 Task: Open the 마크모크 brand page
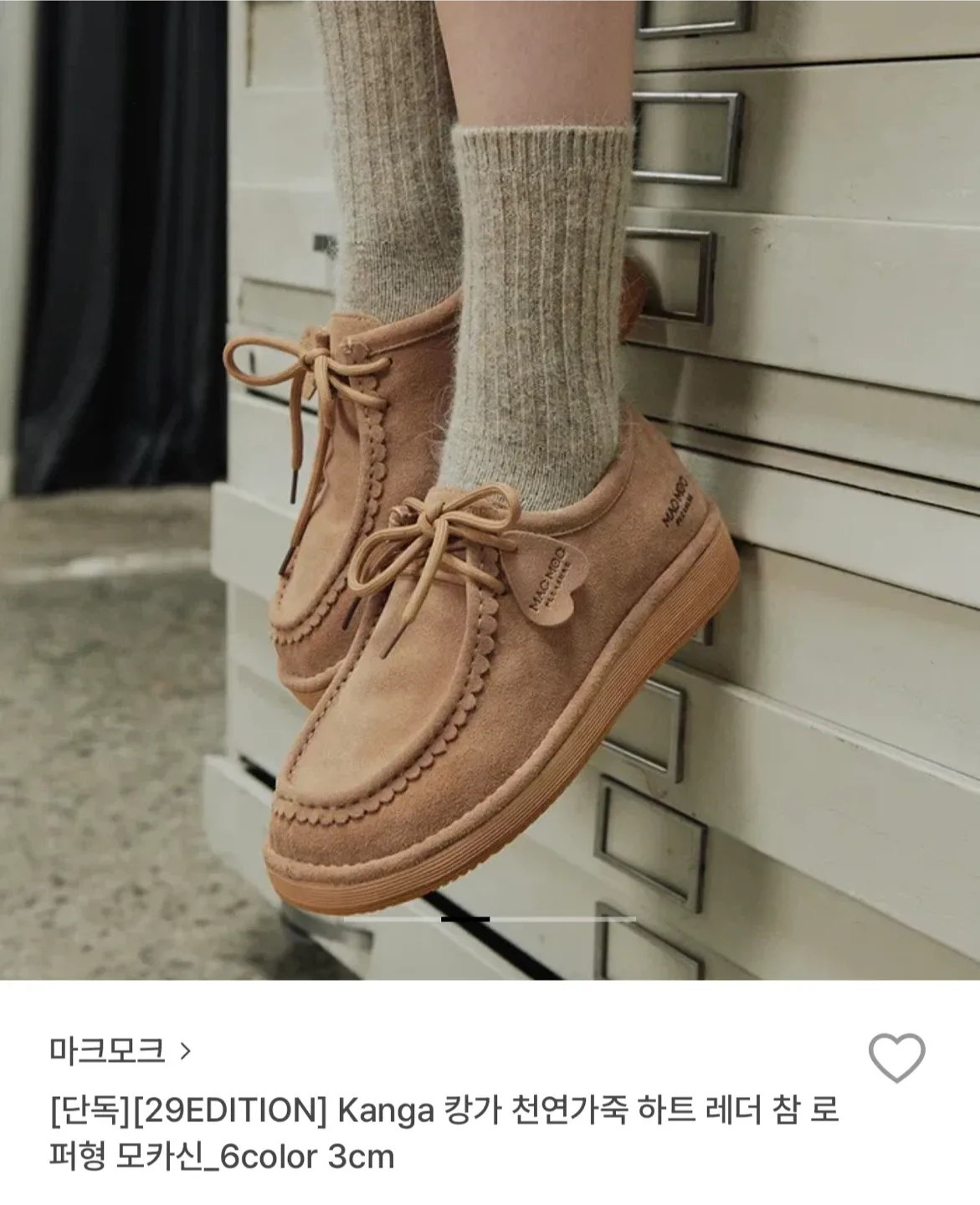[x=121, y=1049]
